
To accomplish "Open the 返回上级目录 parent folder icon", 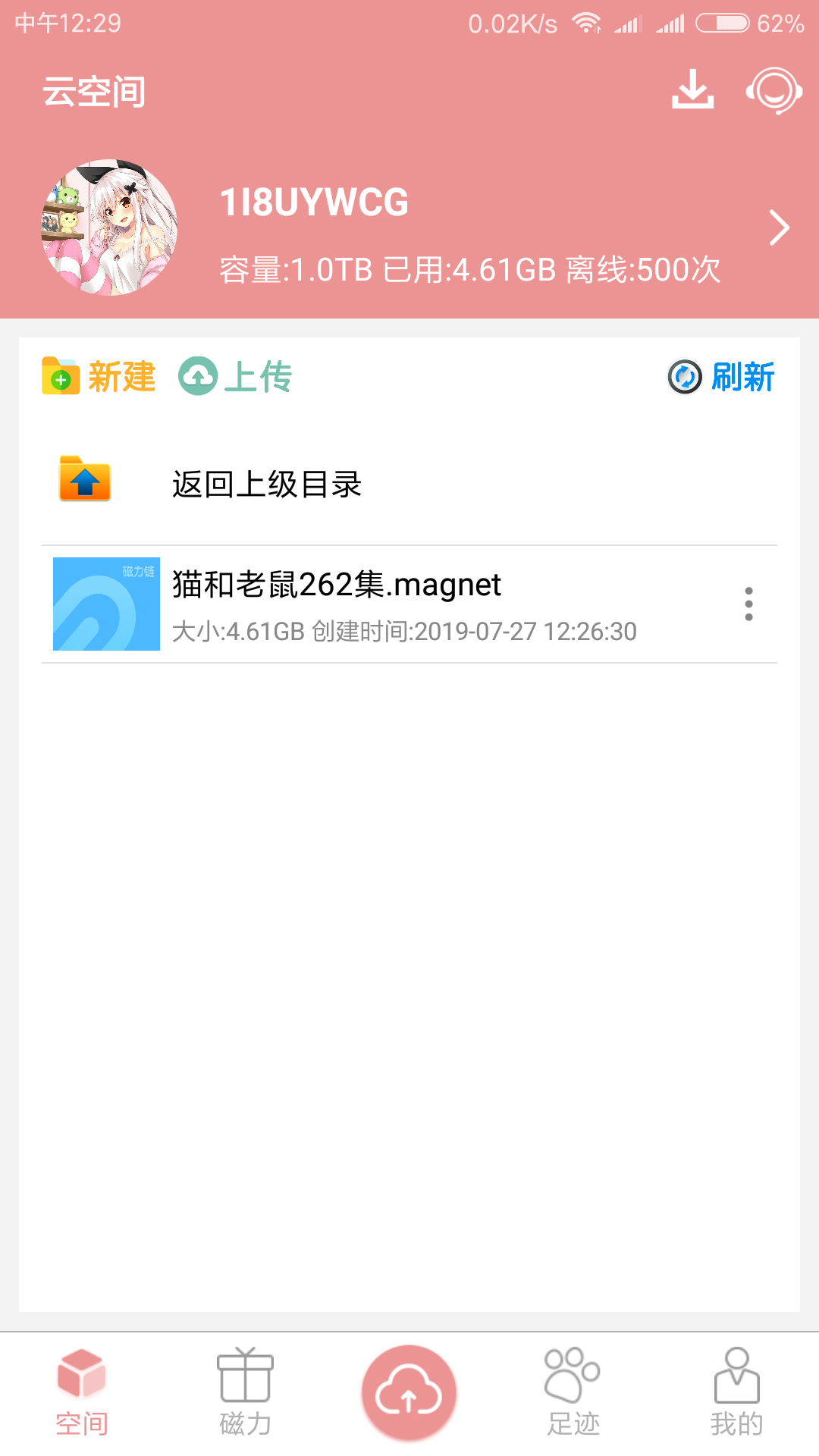I will [x=83, y=479].
